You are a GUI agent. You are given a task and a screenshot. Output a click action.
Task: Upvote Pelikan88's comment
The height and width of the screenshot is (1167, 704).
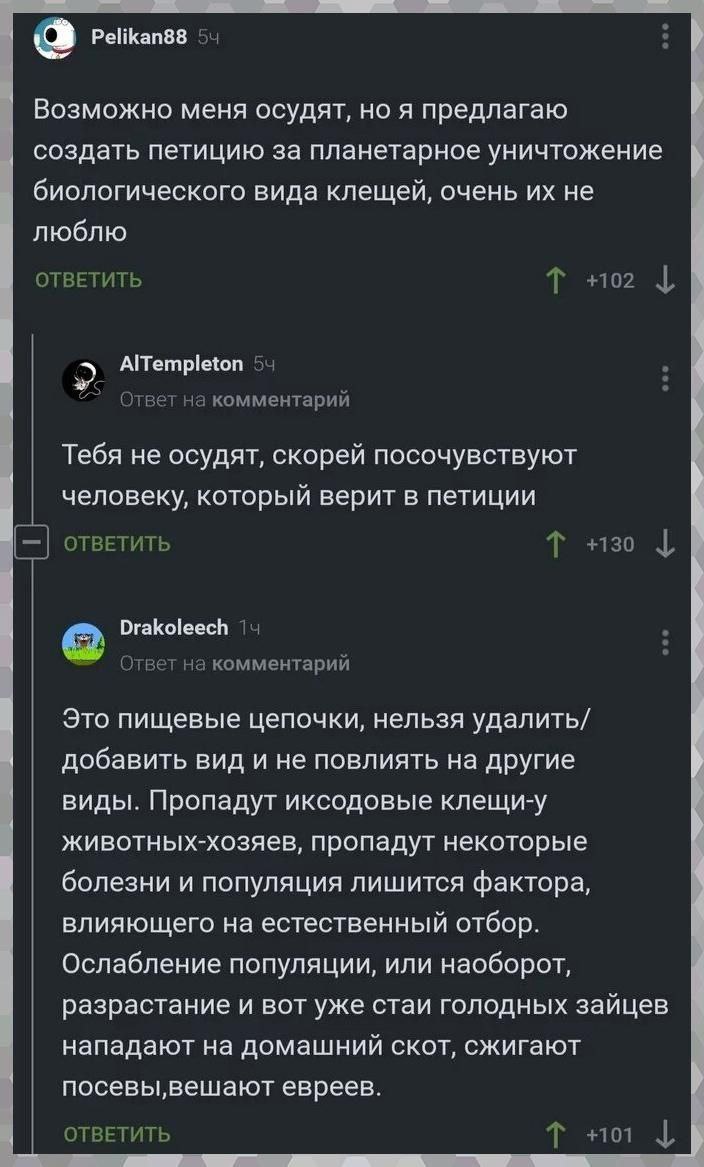click(x=552, y=281)
